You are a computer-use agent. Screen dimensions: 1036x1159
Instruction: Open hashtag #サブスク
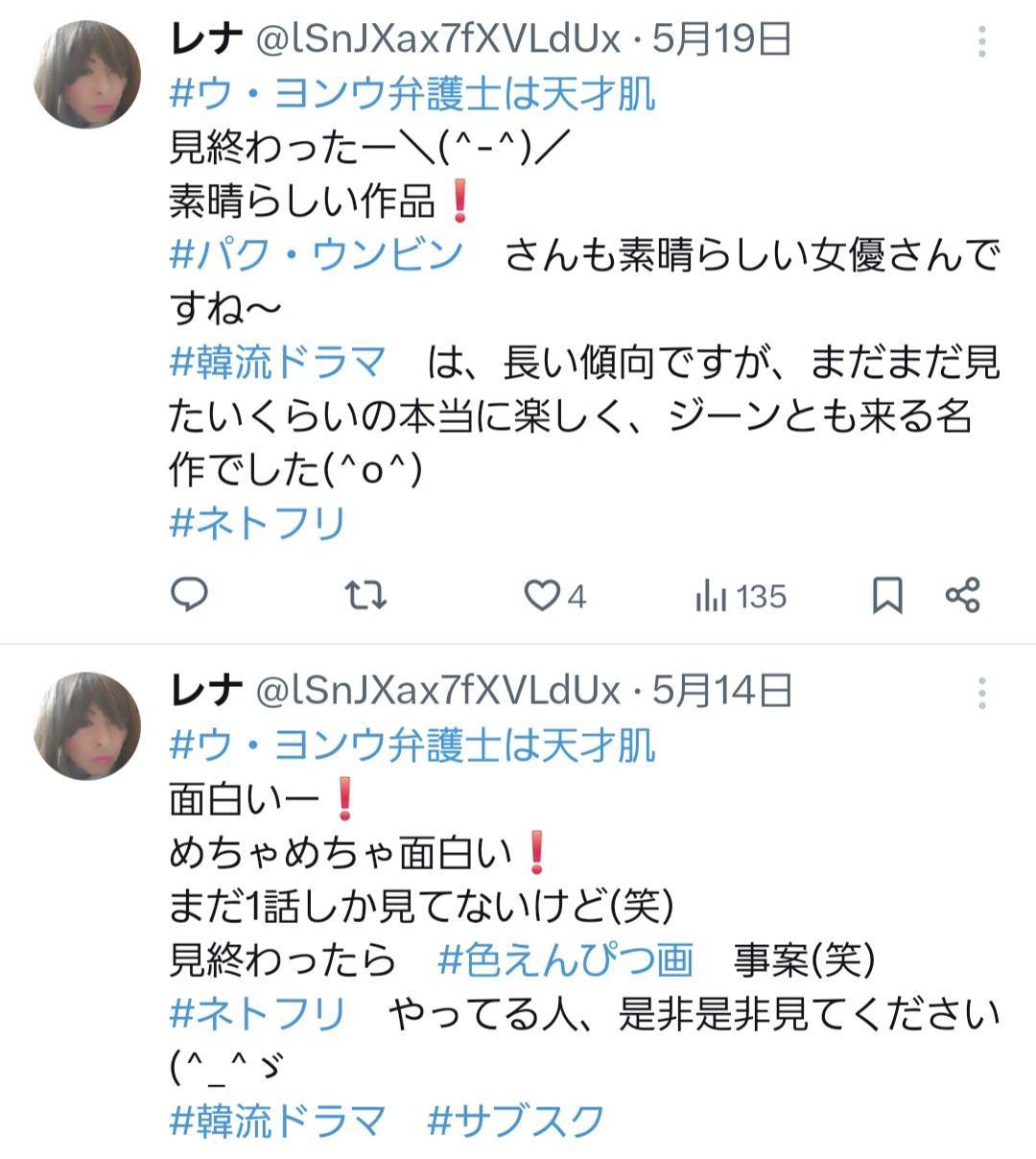pos(516,1121)
